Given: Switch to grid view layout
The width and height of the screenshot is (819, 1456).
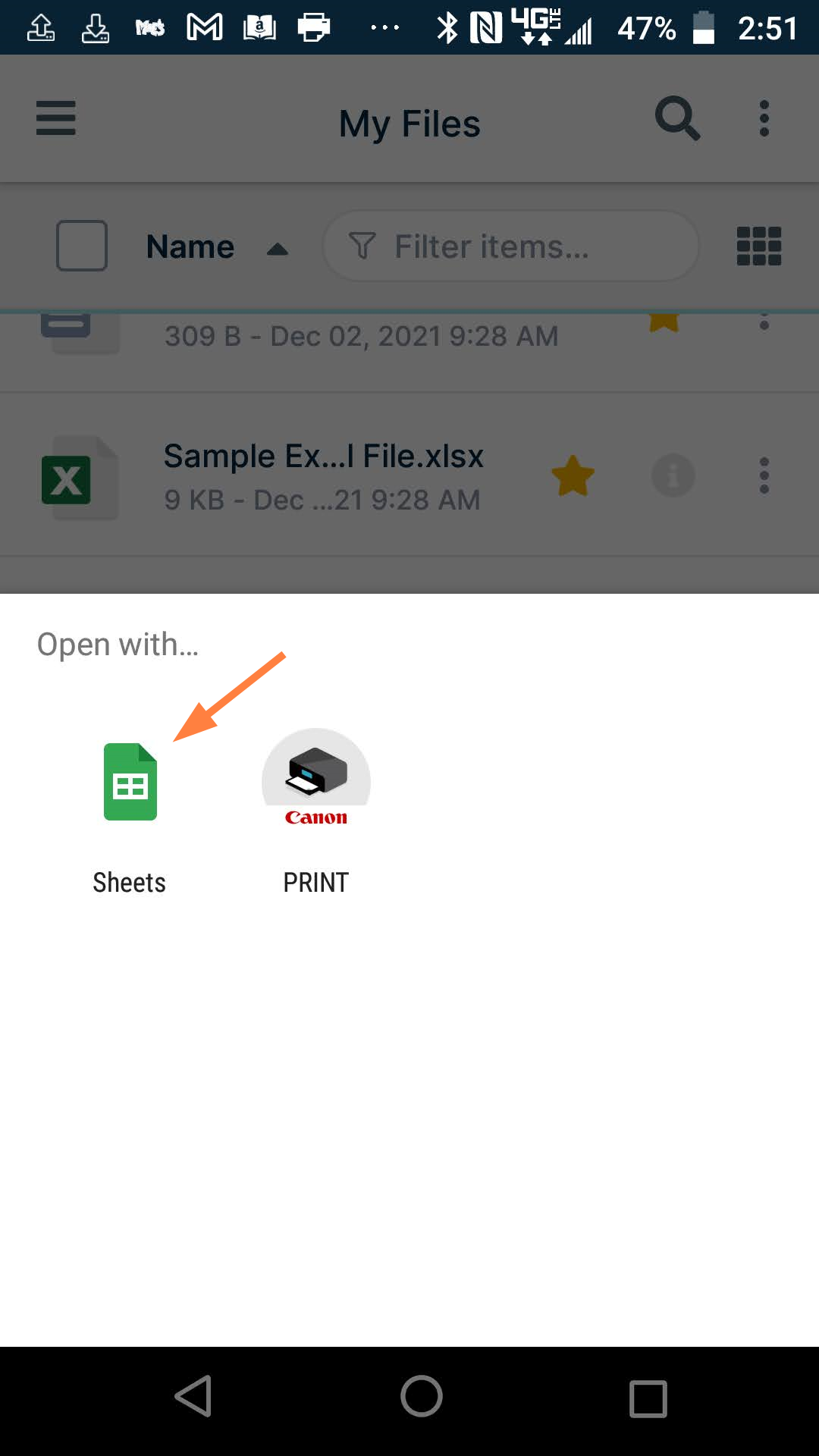Looking at the screenshot, I should (758, 246).
